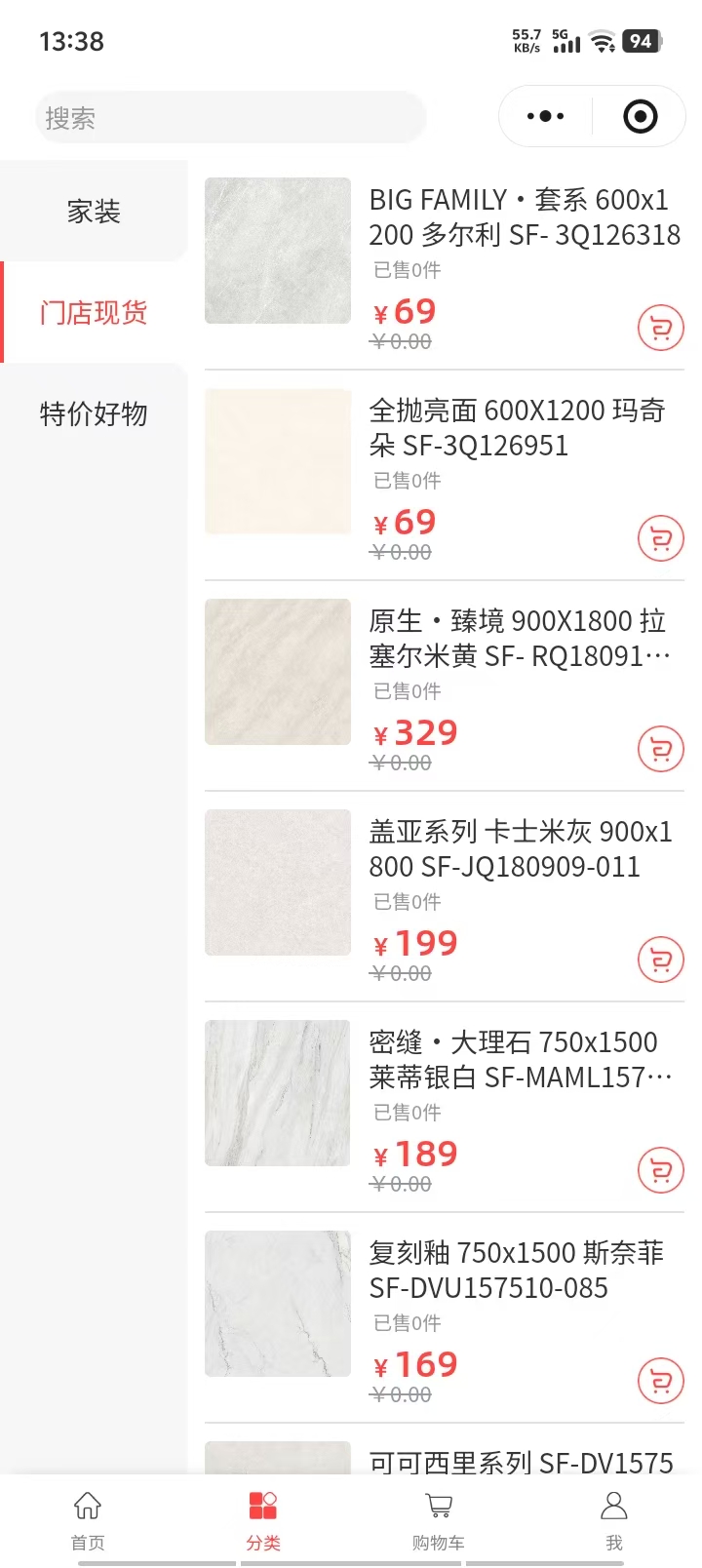Tap the 搜索 search field
The width and height of the screenshot is (702, 1568).
(230, 118)
